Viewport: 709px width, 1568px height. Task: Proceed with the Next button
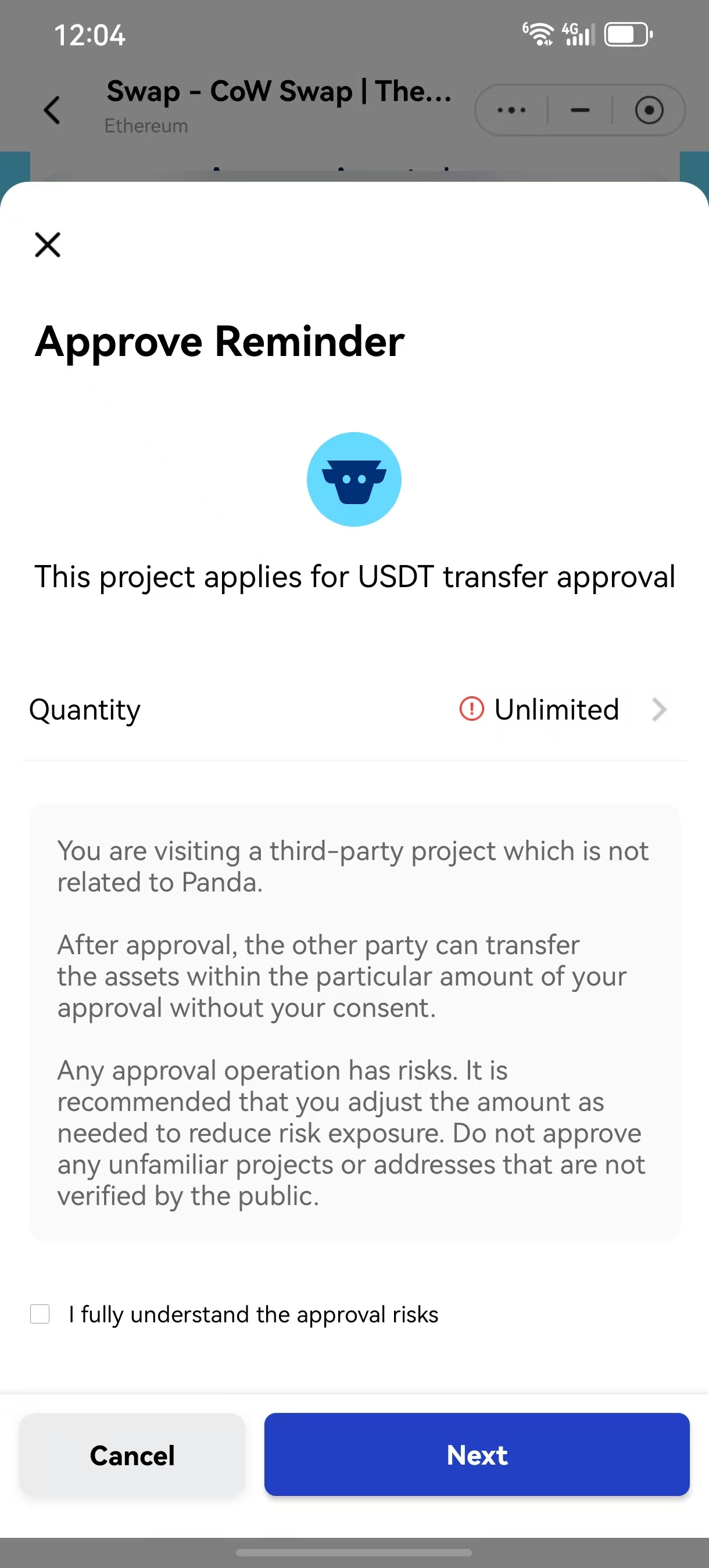click(x=477, y=1455)
